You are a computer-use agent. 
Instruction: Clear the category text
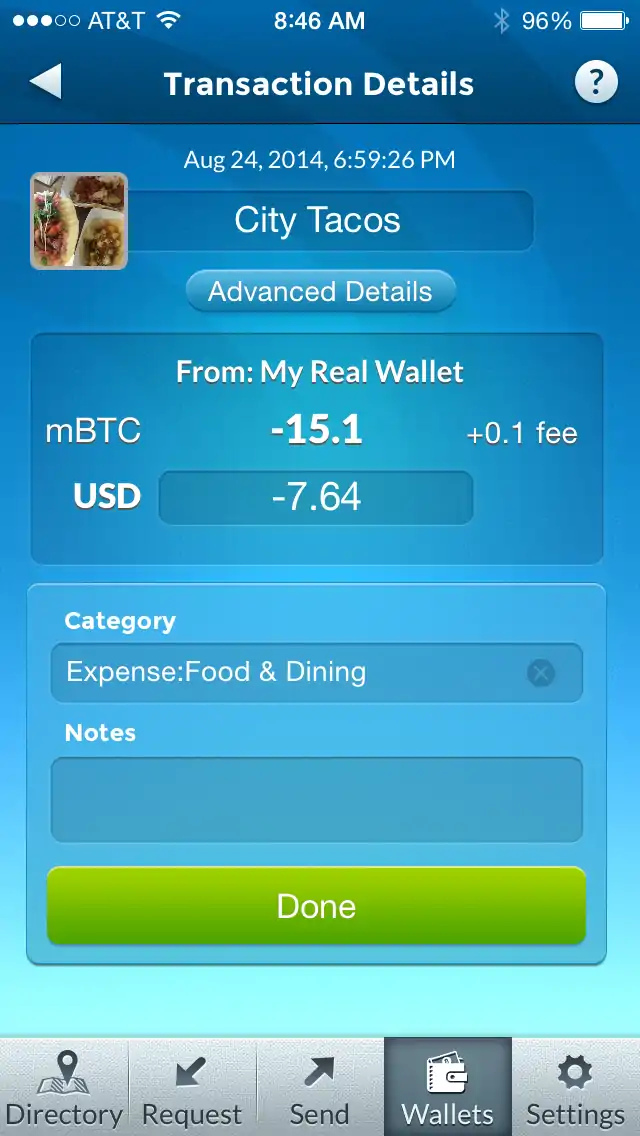point(541,673)
